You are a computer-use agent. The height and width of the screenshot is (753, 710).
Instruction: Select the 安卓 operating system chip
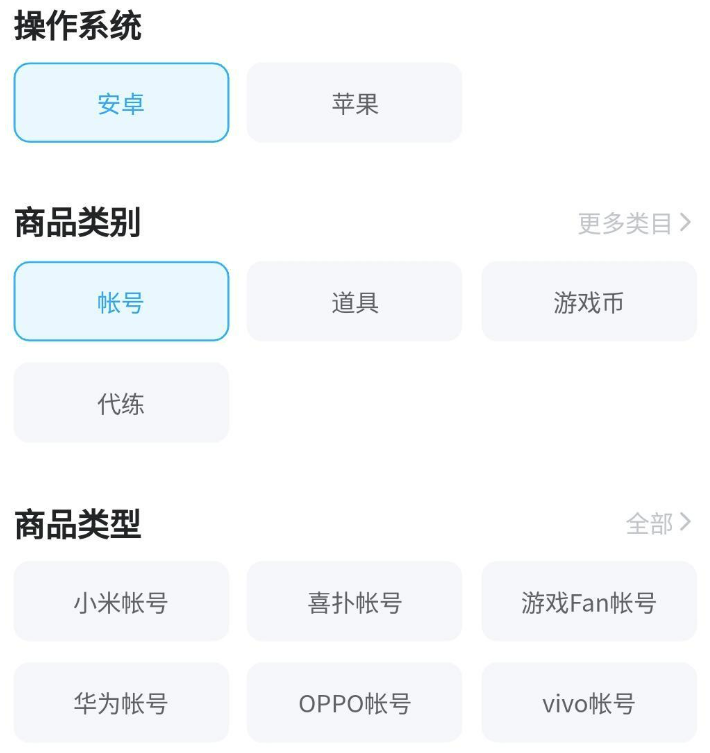(121, 103)
